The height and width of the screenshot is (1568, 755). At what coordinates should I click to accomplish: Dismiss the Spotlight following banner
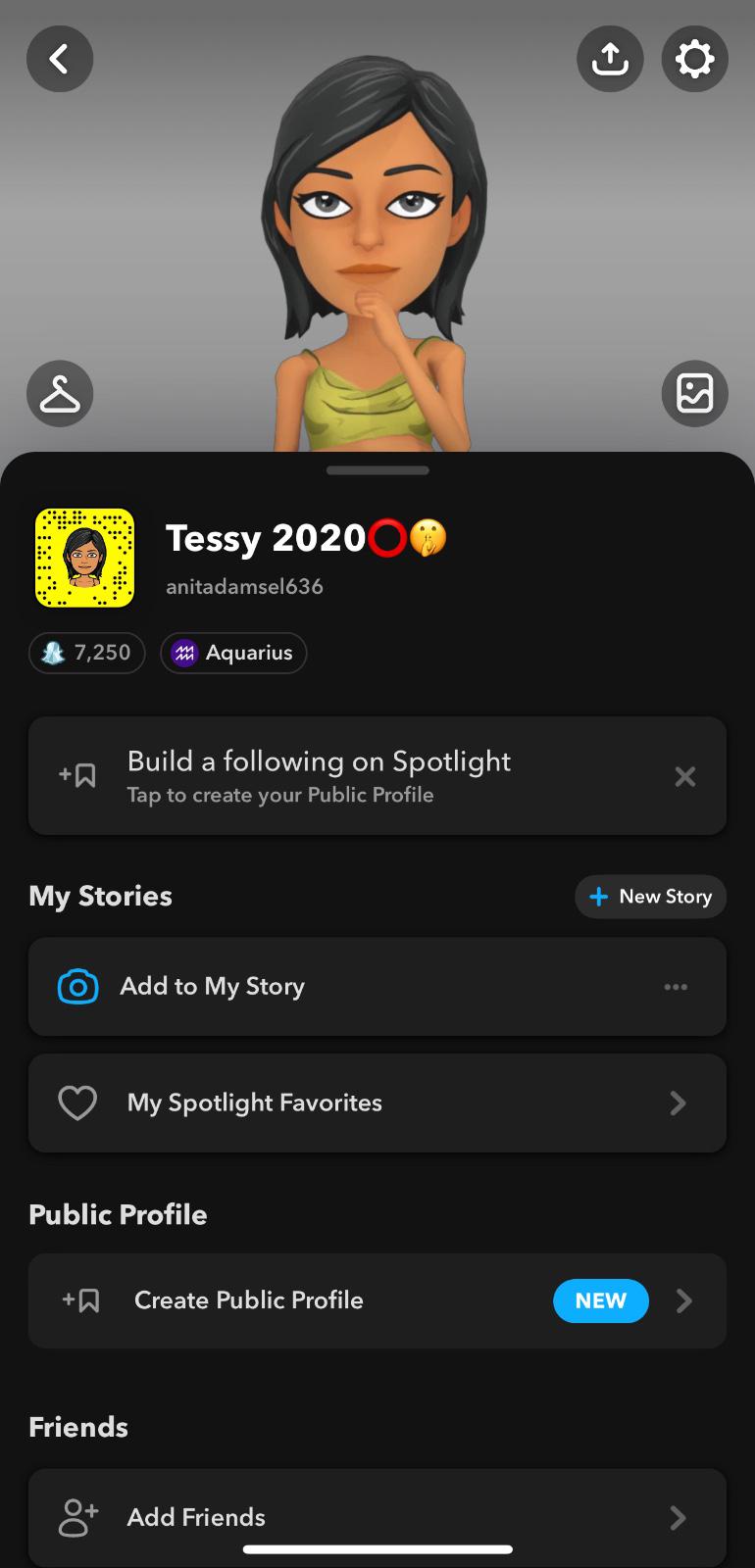tap(685, 776)
